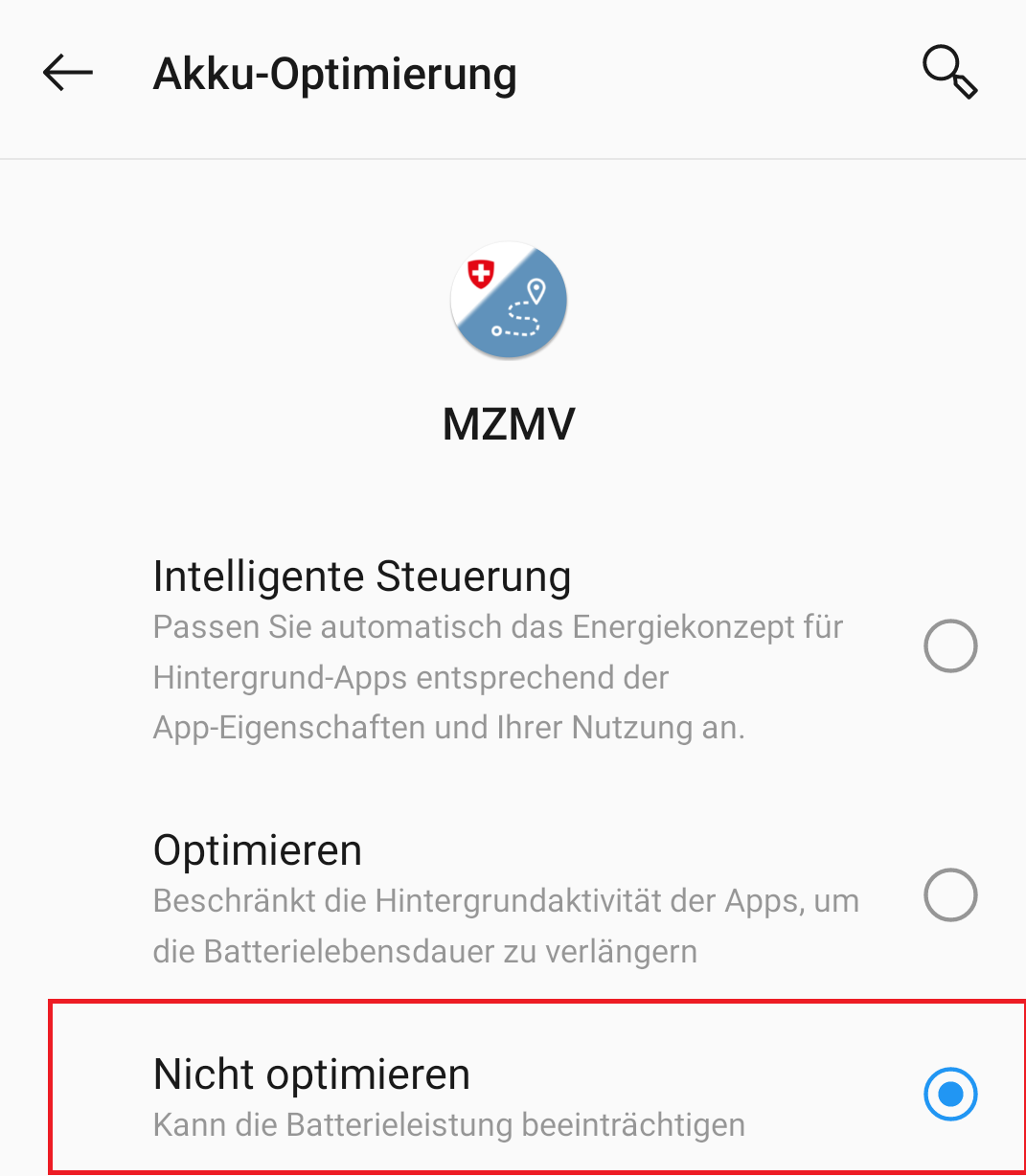The image size is (1026, 1176).
Task: Select Intelligente Steuerung option
Action: [949, 646]
